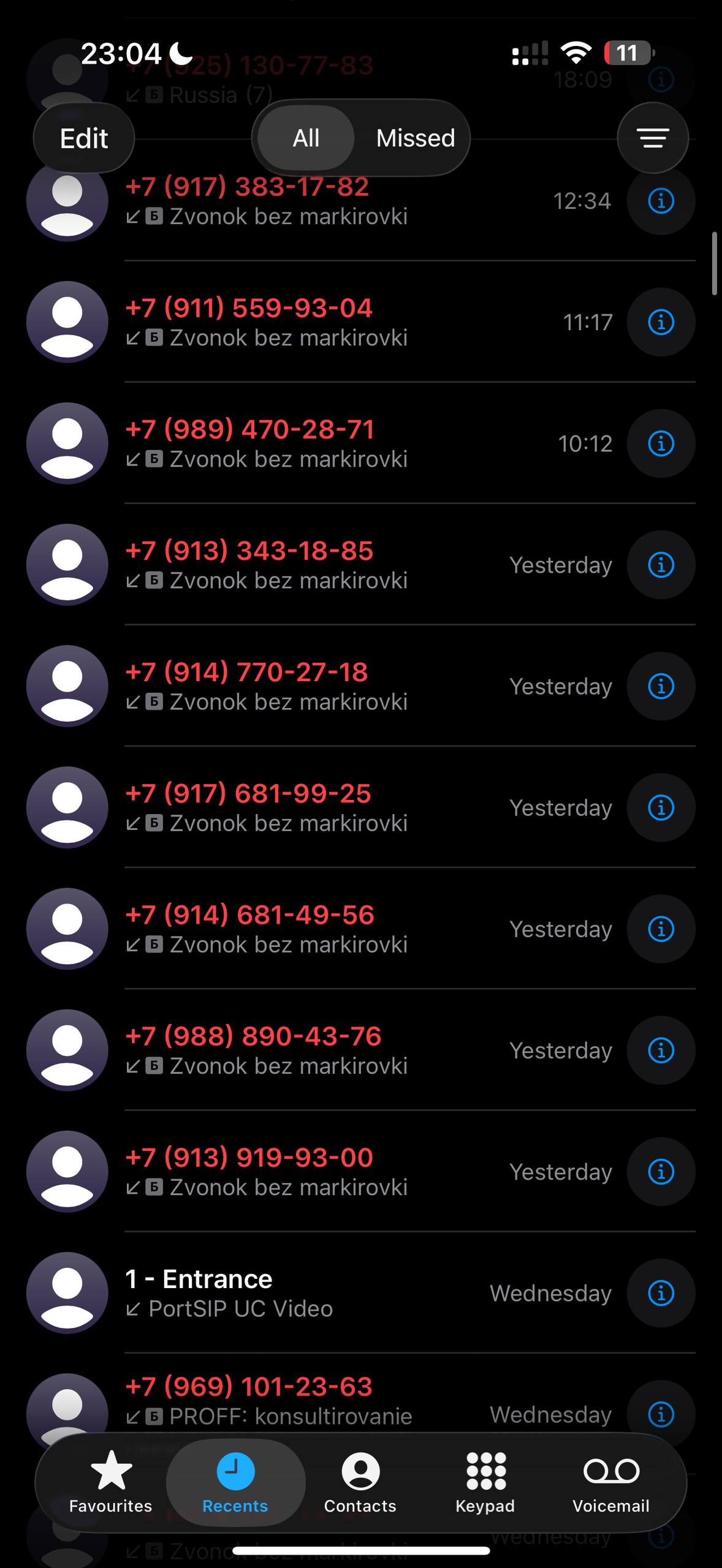Open info for 1 - Entrance
The width and height of the screenshot is (722, 1568).
[661, 1292]
